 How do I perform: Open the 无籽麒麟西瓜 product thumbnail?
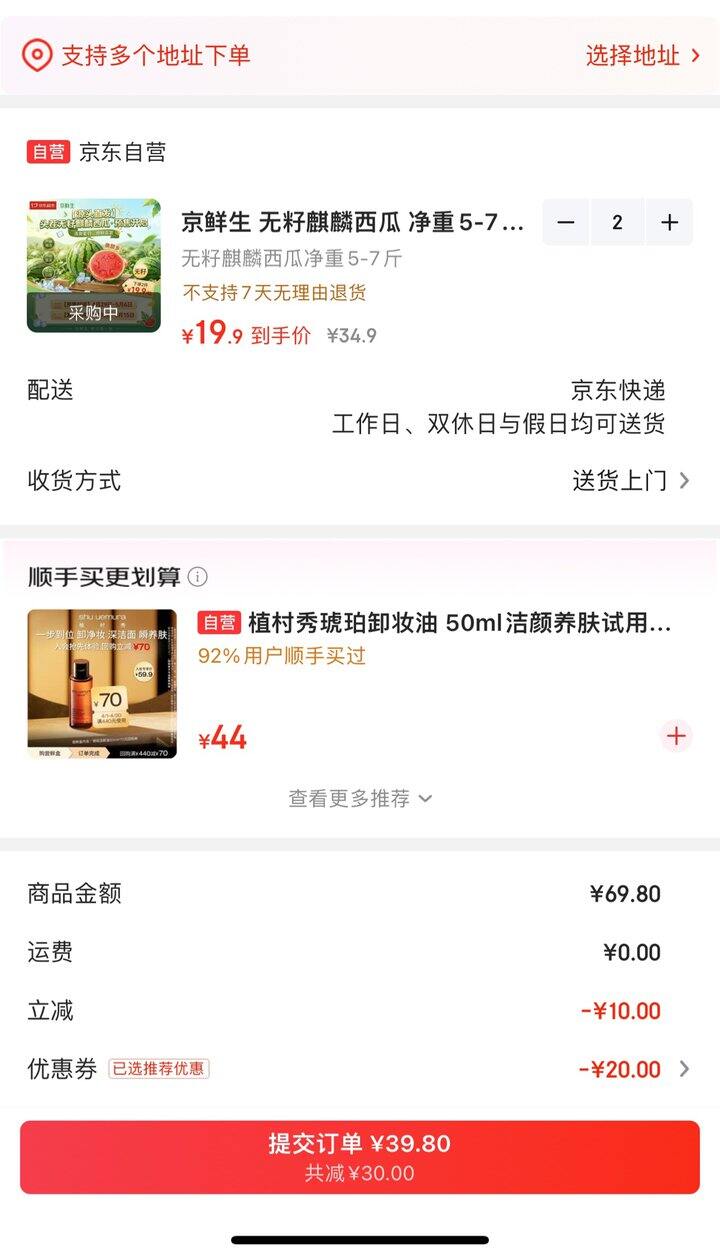pos(93,265)
